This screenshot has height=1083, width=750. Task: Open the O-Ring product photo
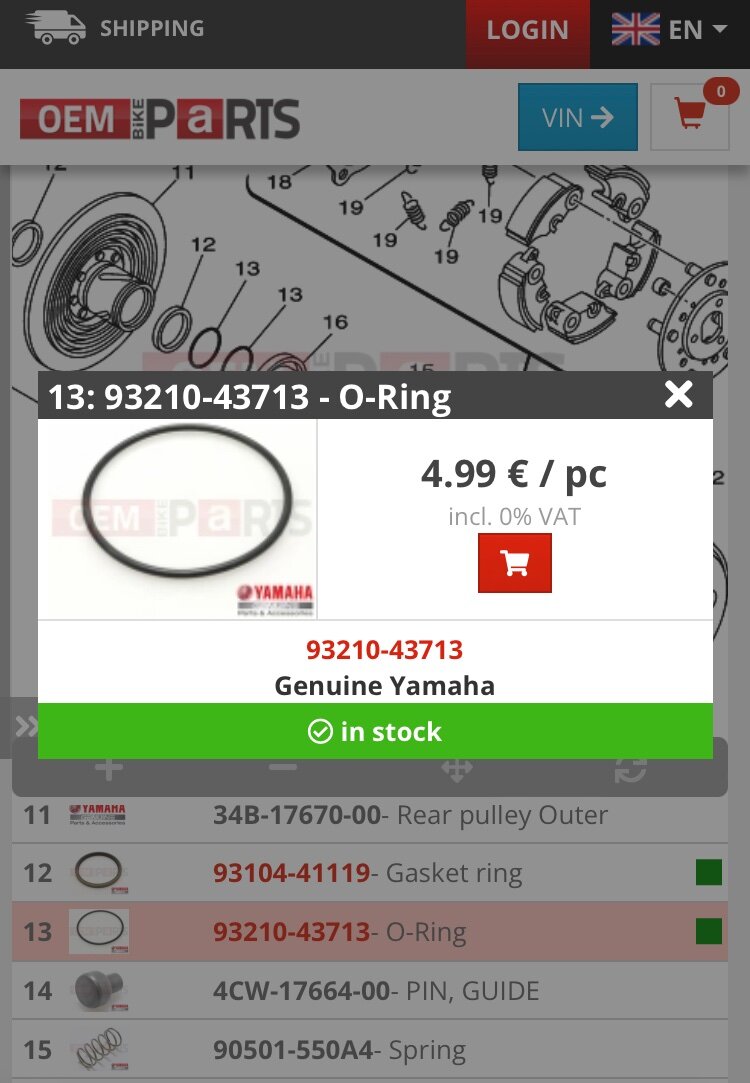[x=178, y=518]
